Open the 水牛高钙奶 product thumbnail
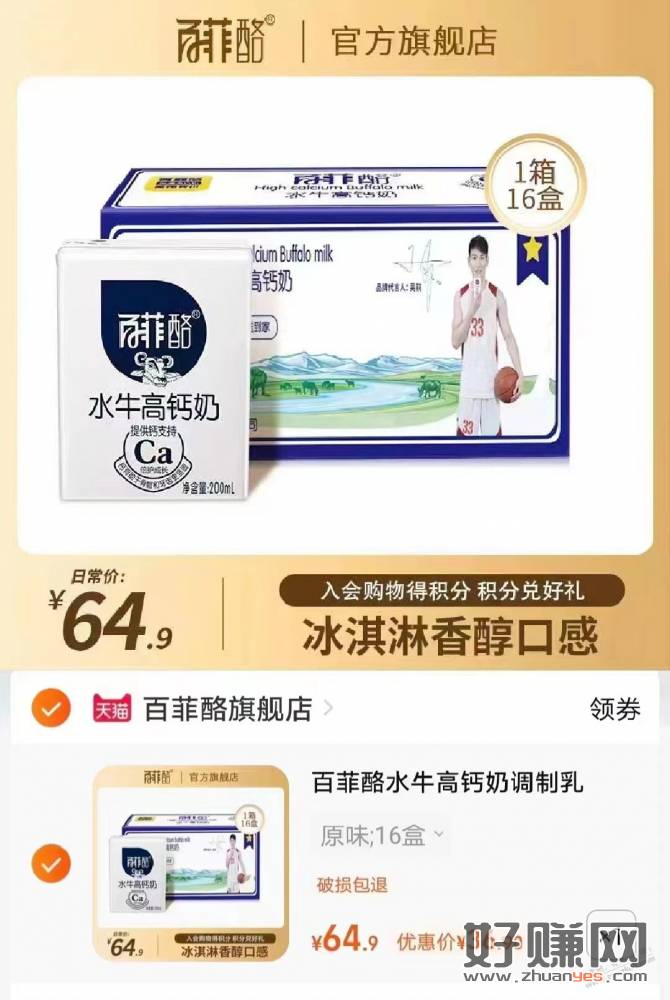670x1000 pixels. [189, 862]
